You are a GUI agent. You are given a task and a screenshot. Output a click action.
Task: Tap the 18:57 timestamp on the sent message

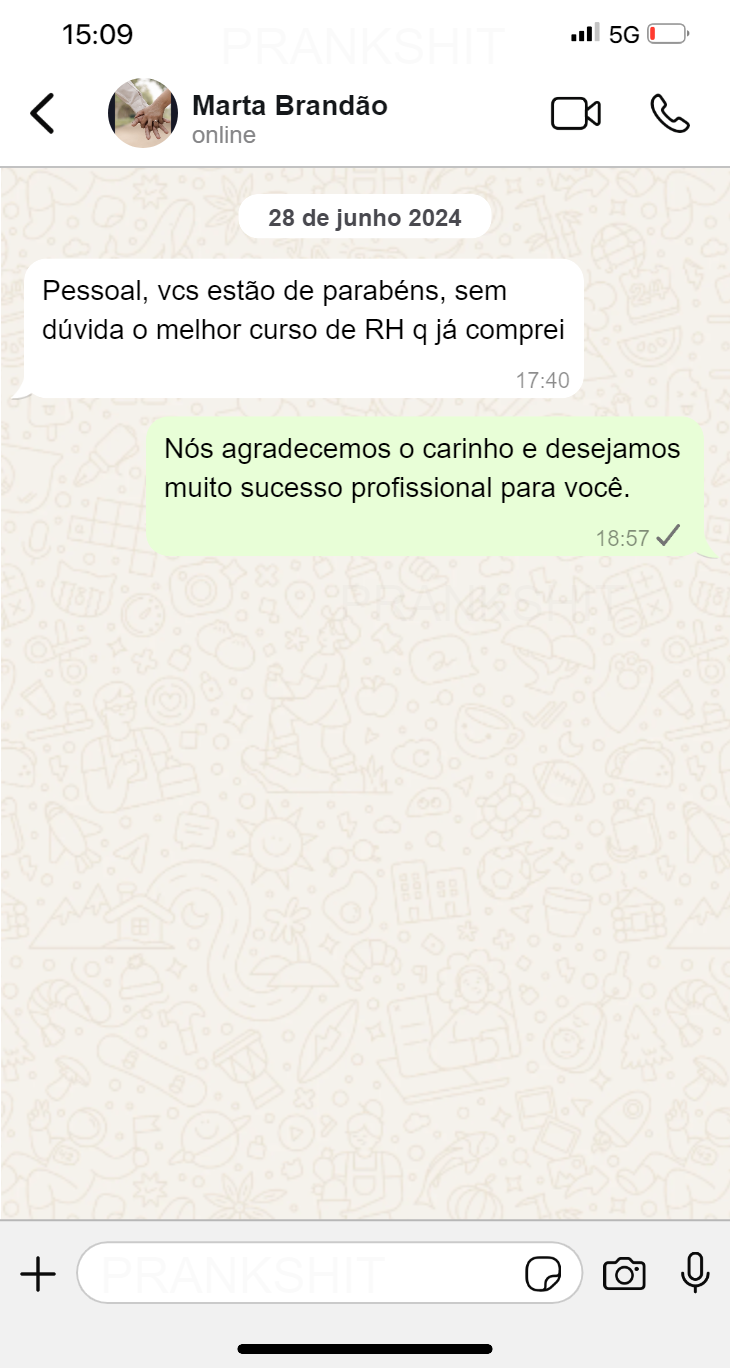click(624, 536)
